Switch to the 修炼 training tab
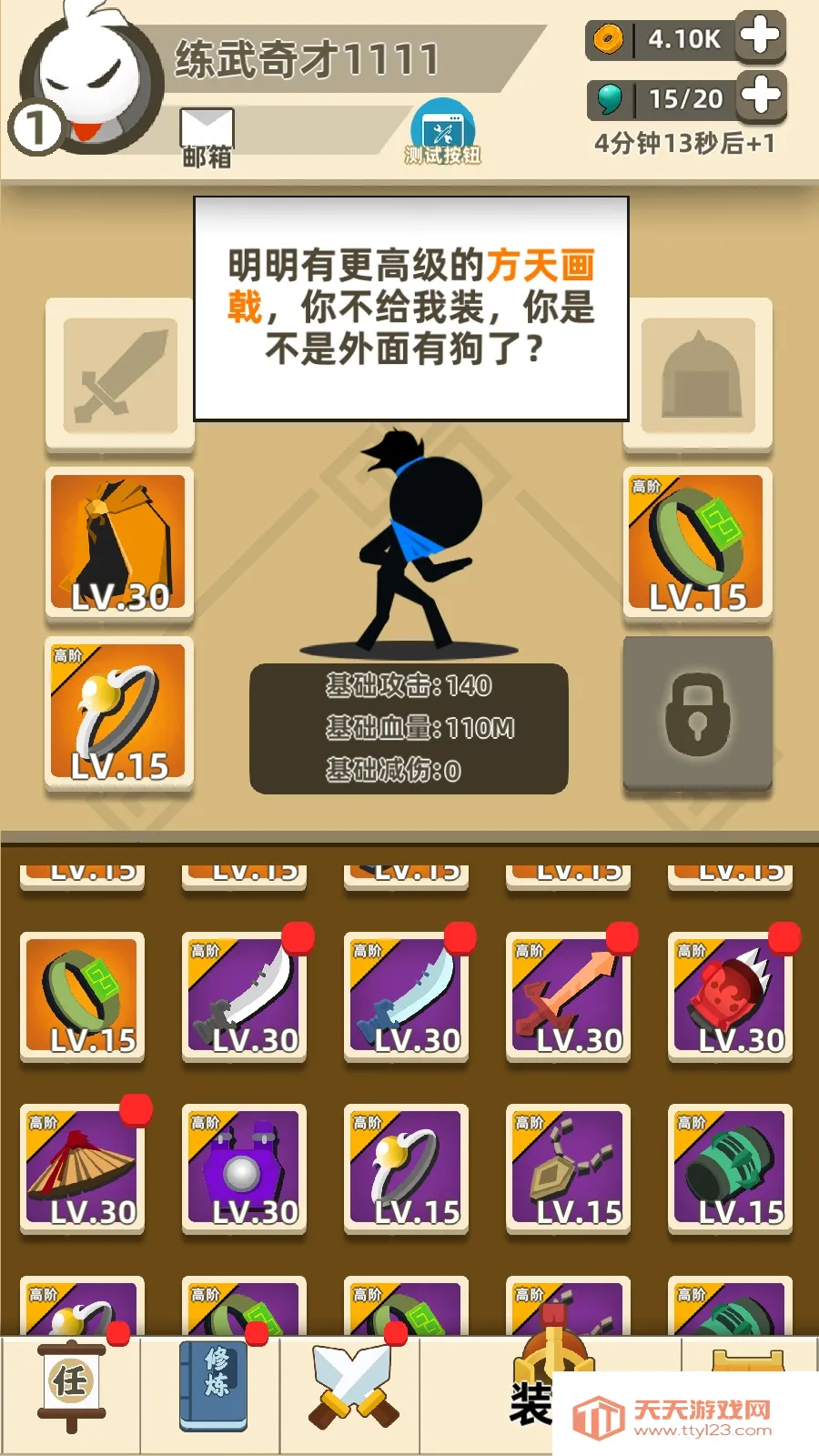The width and height of the screenshot is (819, 1456). (x=212, y=1388)
